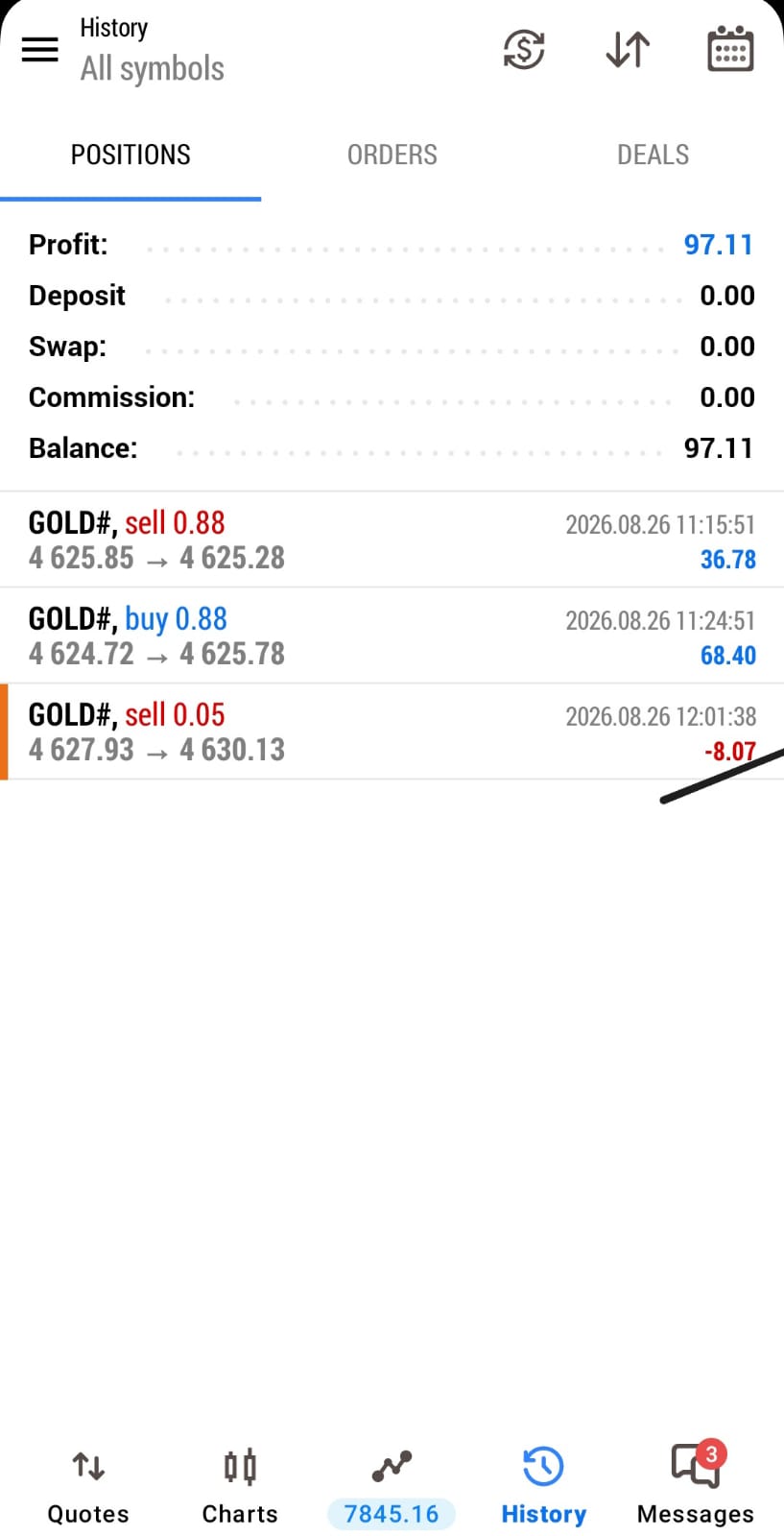Open the trade tab showing 7845.16
Viewport: 784px width, 1536px height.
[x=392, y=1487]
